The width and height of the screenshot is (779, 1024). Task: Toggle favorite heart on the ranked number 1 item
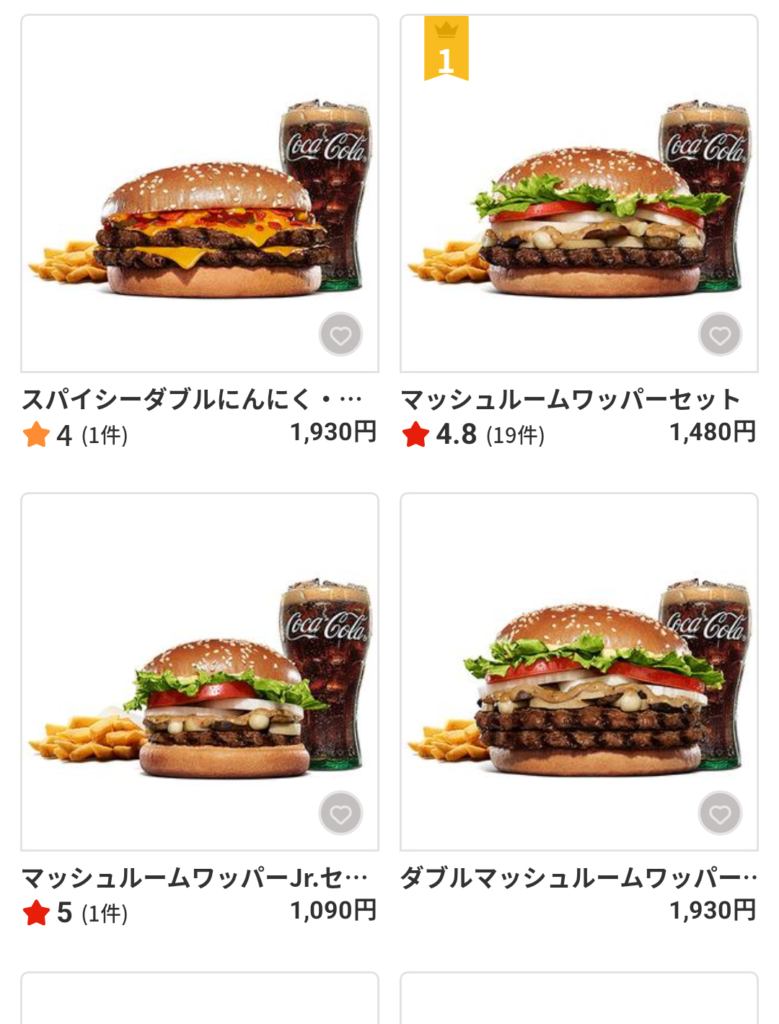[719, 335]
